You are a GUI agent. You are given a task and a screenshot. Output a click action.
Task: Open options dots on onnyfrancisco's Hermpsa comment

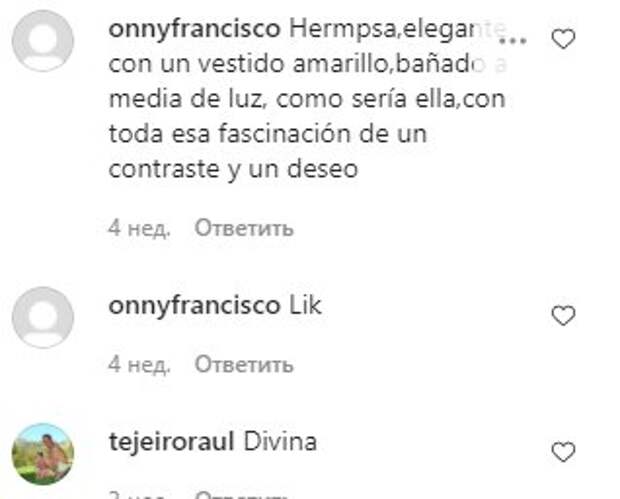coord(512,41)
